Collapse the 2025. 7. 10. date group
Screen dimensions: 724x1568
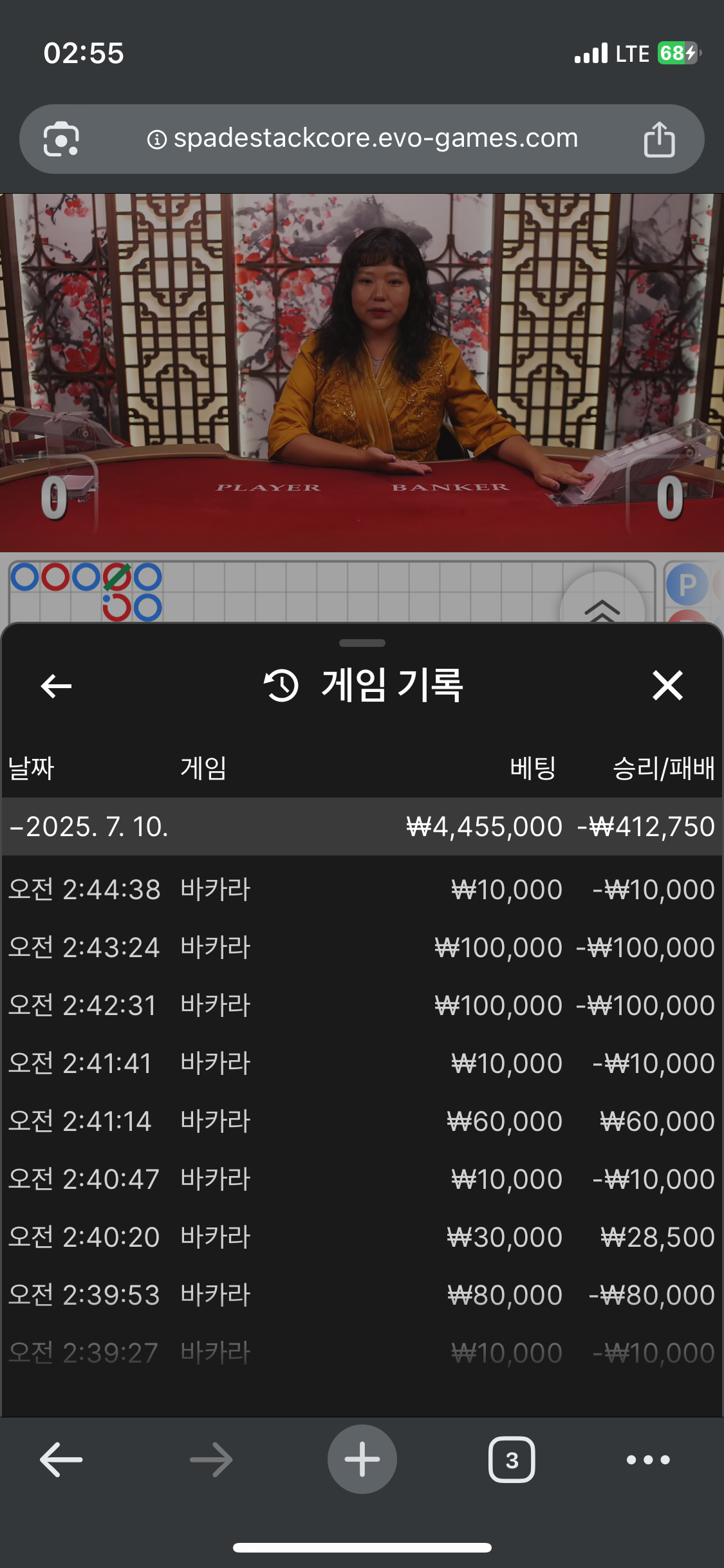(x=90, y=826)
